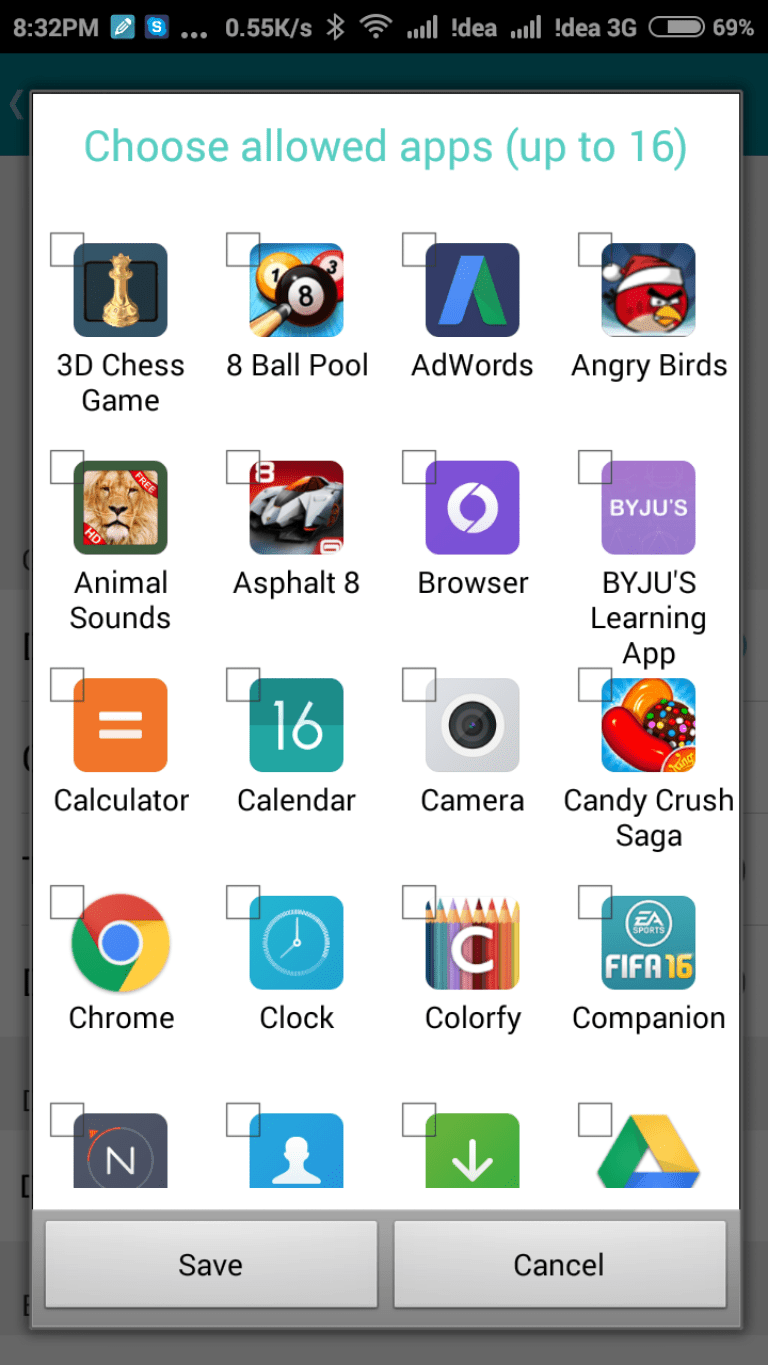Allow the Angry Birds app

point(595,250)
